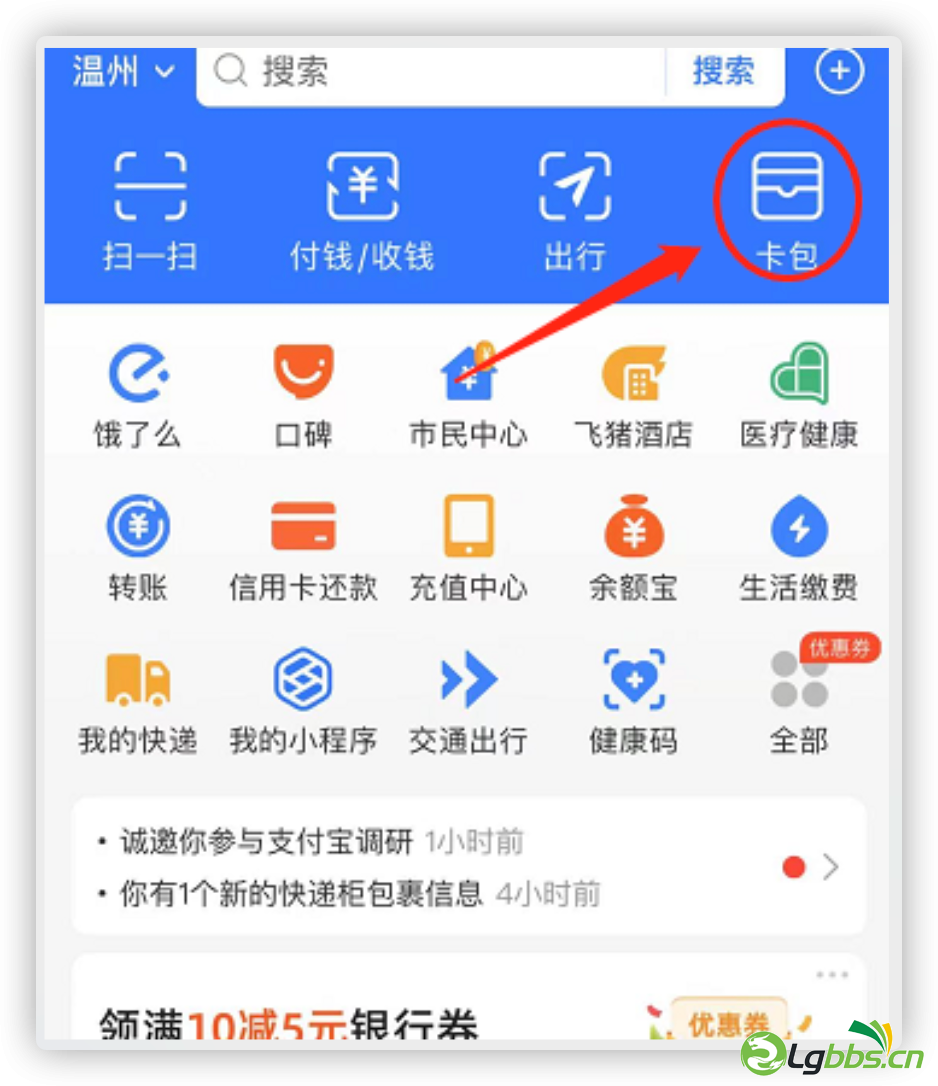Open the plus add menu
938x1086 pixels.
(x=839, y=72)
